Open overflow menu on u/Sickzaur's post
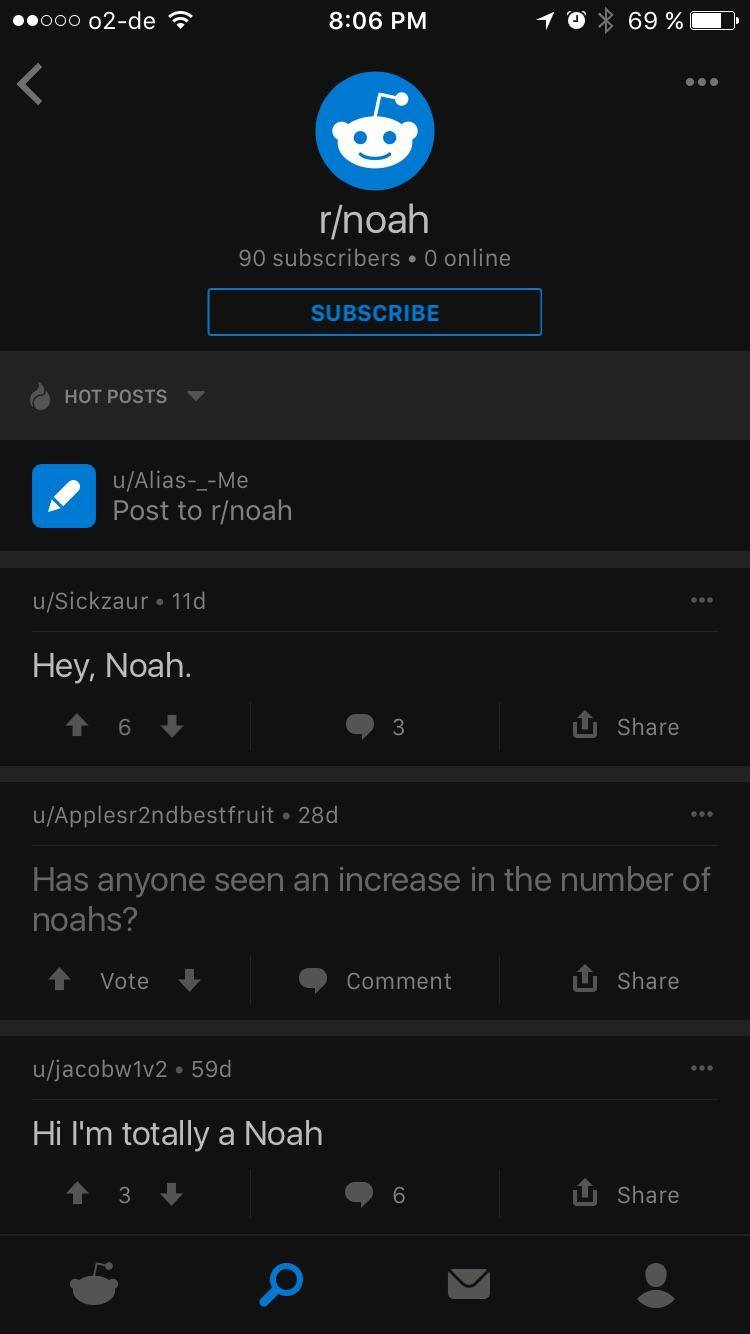 [x=702, y=600]
